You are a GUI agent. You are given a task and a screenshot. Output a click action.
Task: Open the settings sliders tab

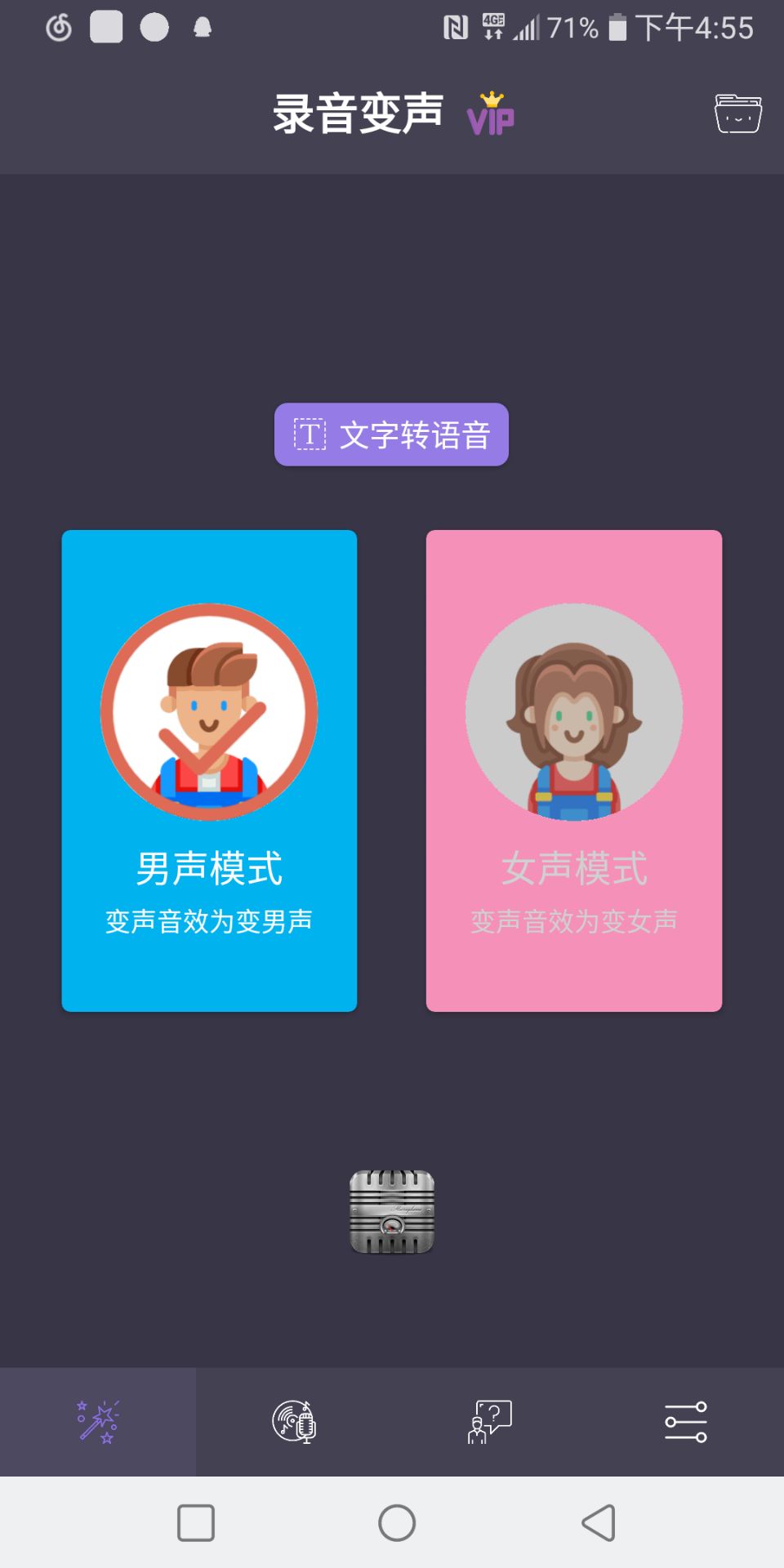(685, 1422)
